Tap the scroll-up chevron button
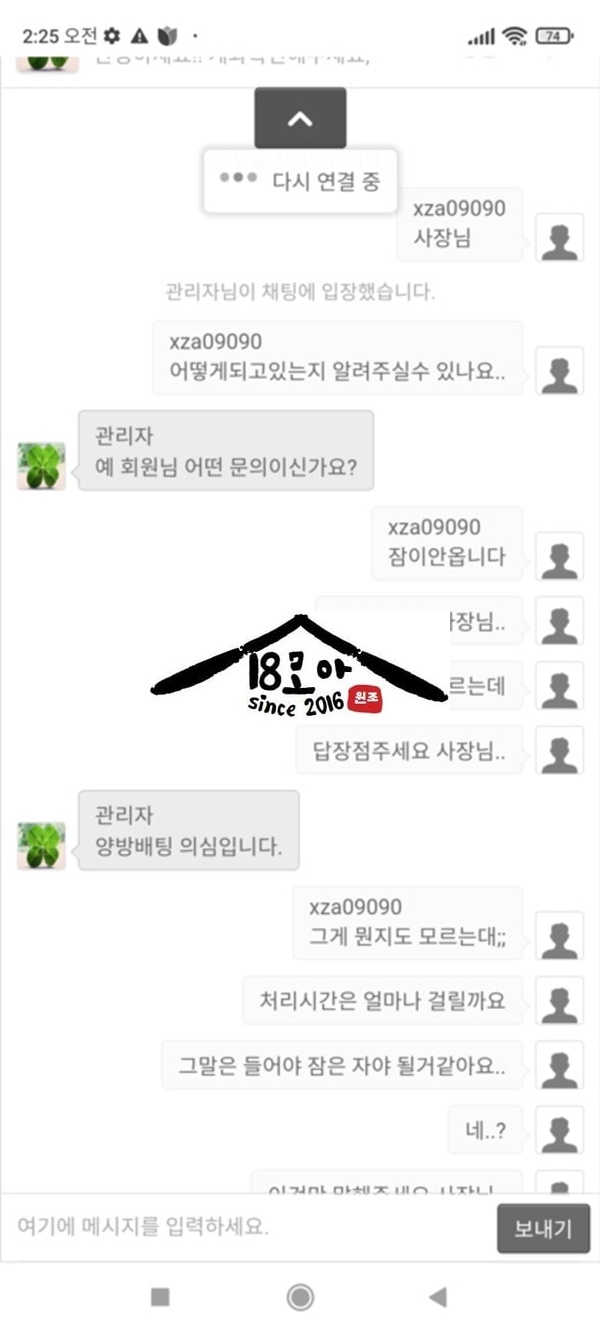 (x=300, y=118)
